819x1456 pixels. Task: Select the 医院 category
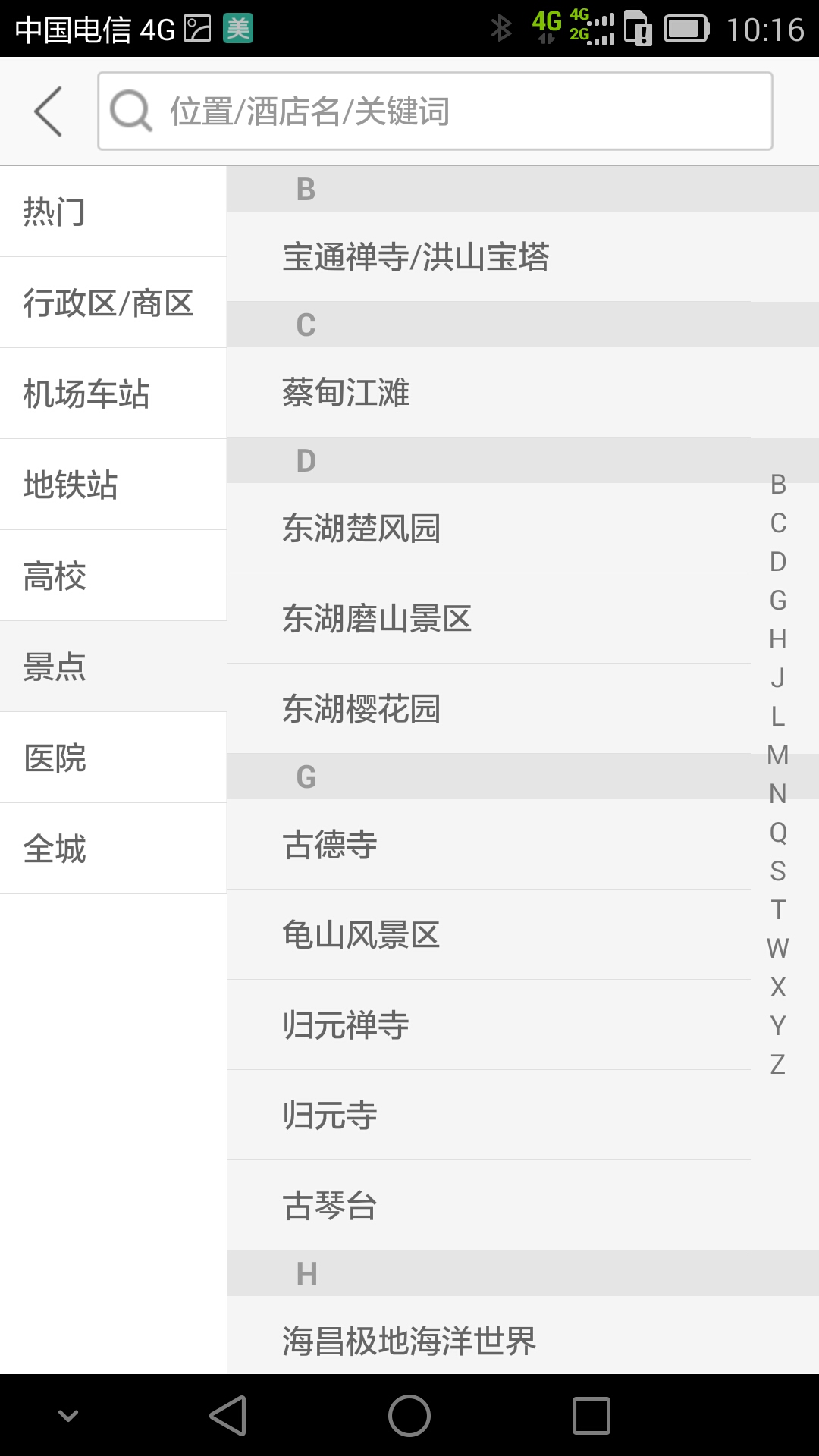(x=113, y=758)
